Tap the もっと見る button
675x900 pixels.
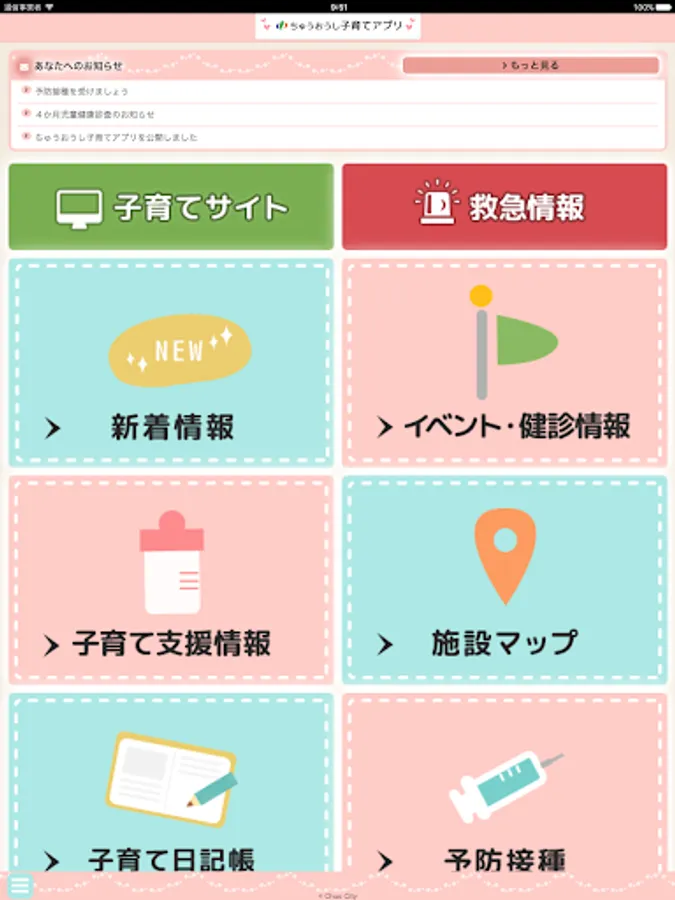530,66
